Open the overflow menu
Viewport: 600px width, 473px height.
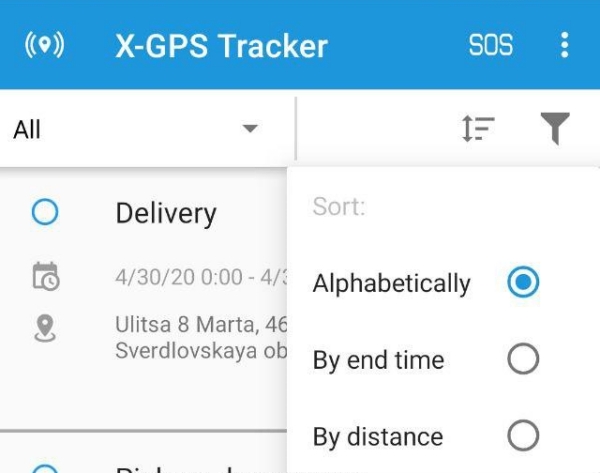click(x=565, y=45)
